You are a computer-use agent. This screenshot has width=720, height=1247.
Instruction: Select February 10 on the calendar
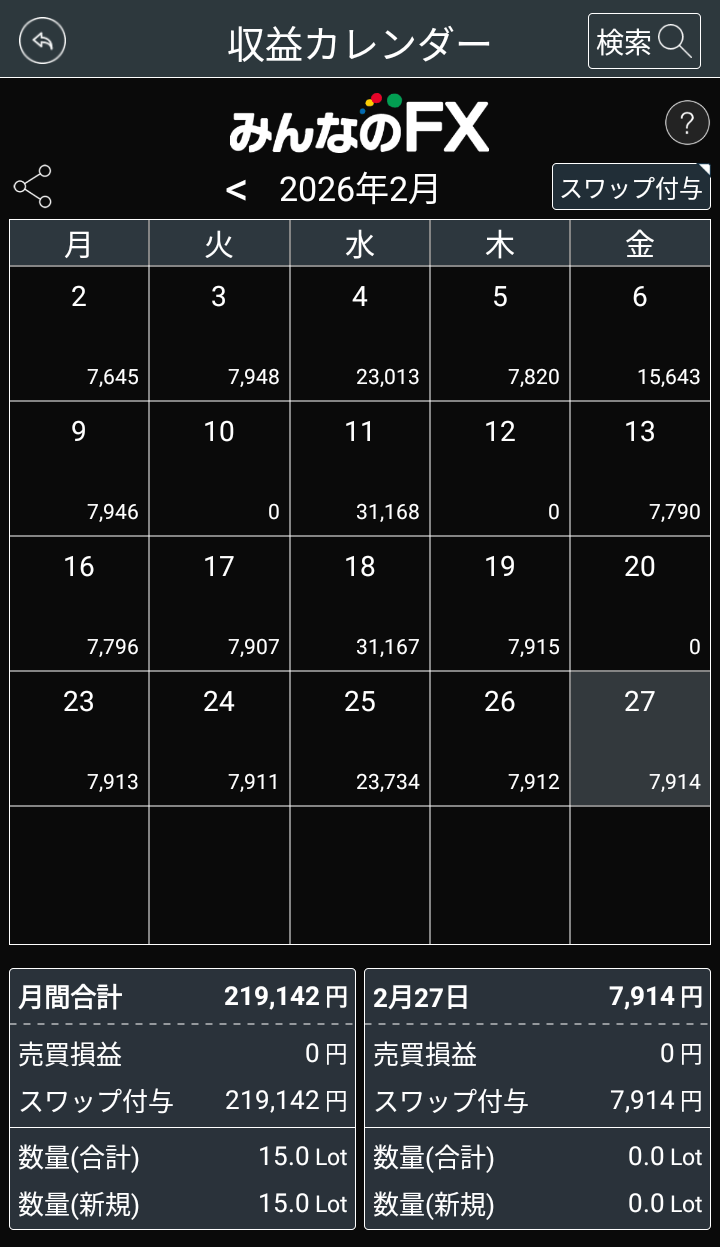(x=219, y=469)
